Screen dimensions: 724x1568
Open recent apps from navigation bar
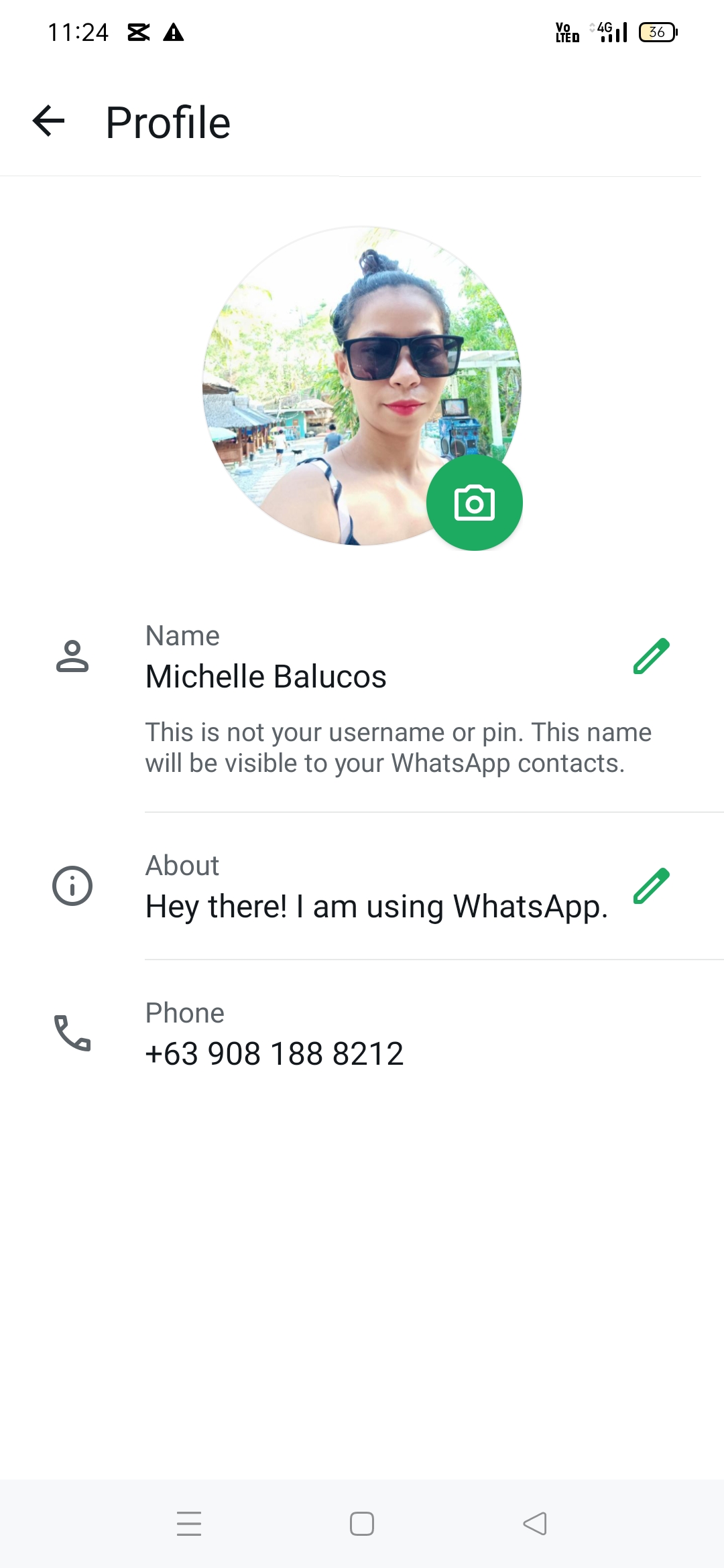click(189, 1524)
